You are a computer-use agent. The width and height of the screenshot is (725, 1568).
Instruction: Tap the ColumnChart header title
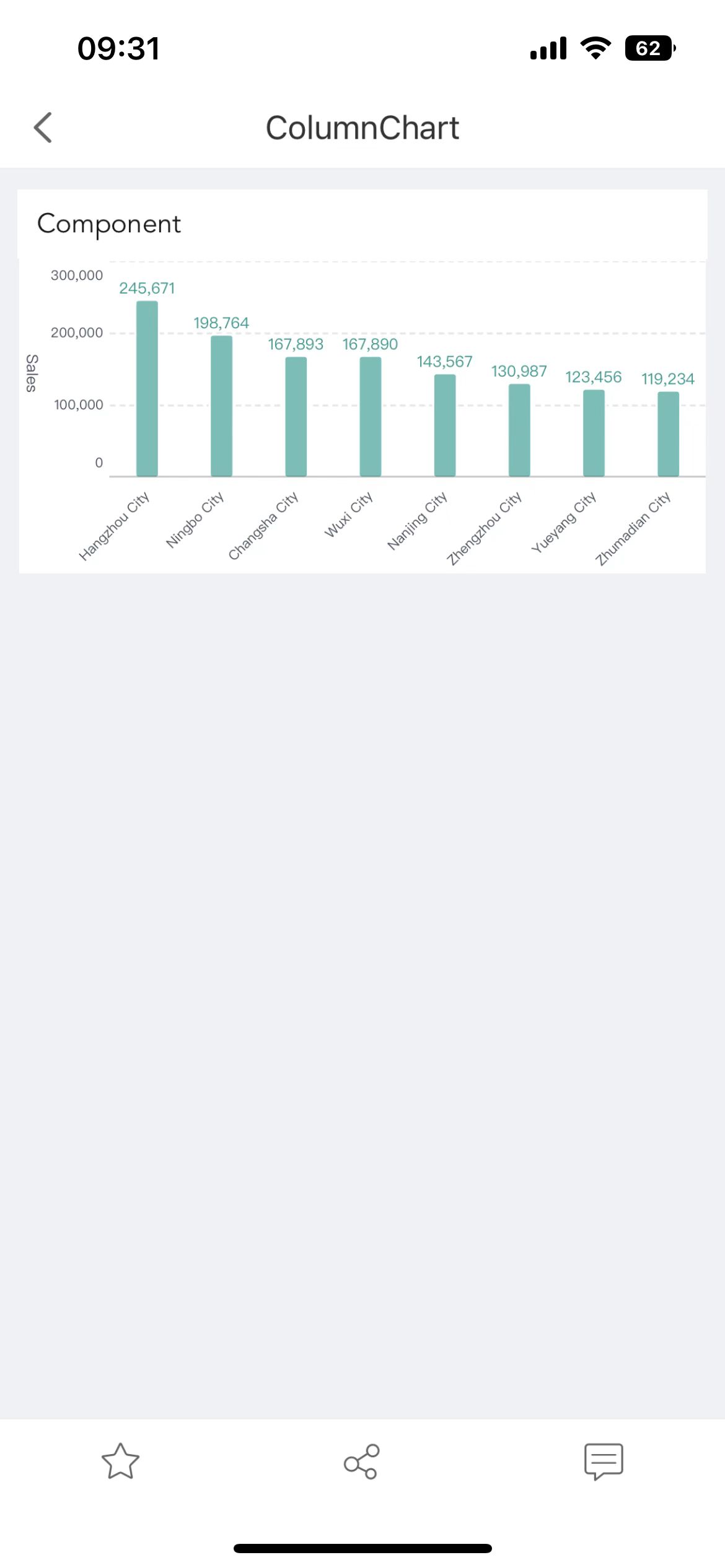click(362, 128)
